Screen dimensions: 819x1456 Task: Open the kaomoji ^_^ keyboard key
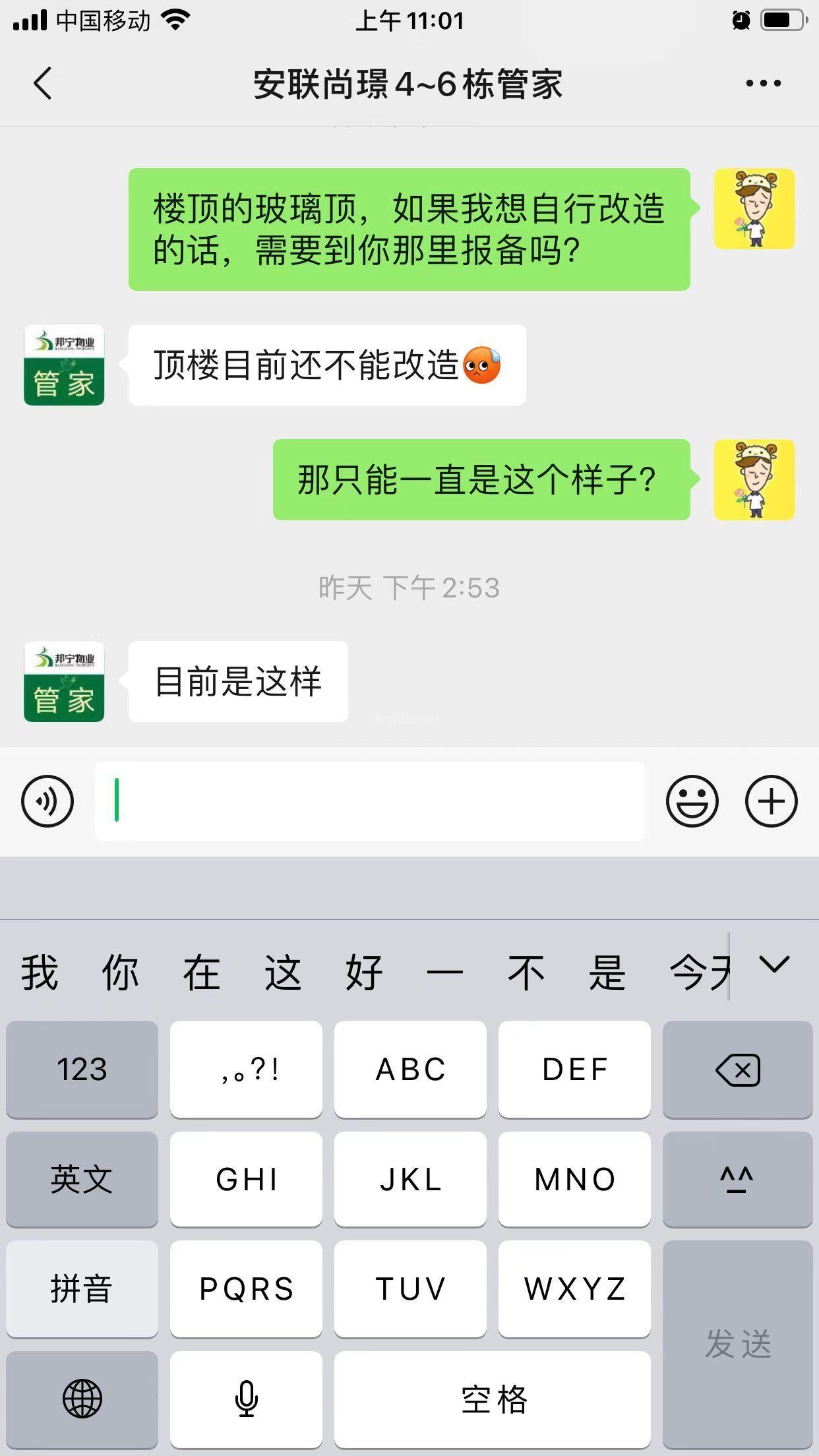point(737,1179)
